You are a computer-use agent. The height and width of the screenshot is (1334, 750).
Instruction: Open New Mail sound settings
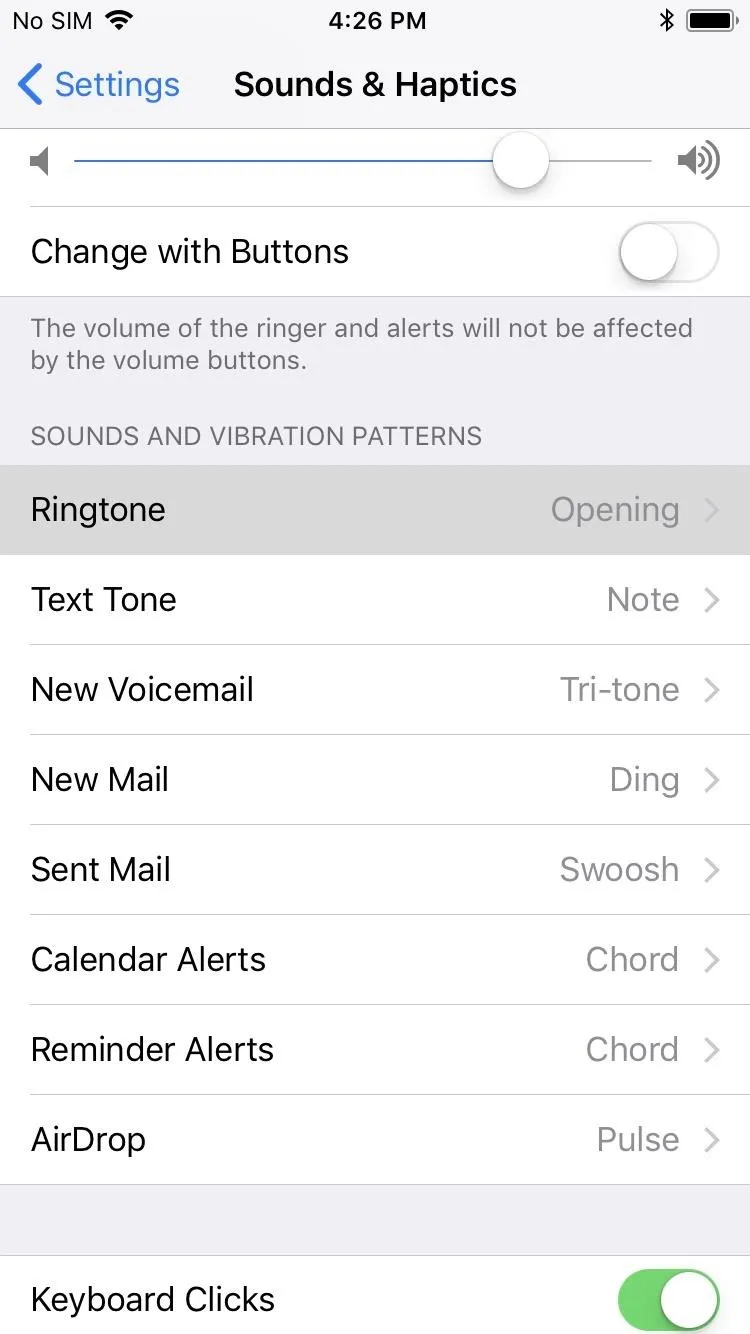pyautogui.click(x=375, y=780)
